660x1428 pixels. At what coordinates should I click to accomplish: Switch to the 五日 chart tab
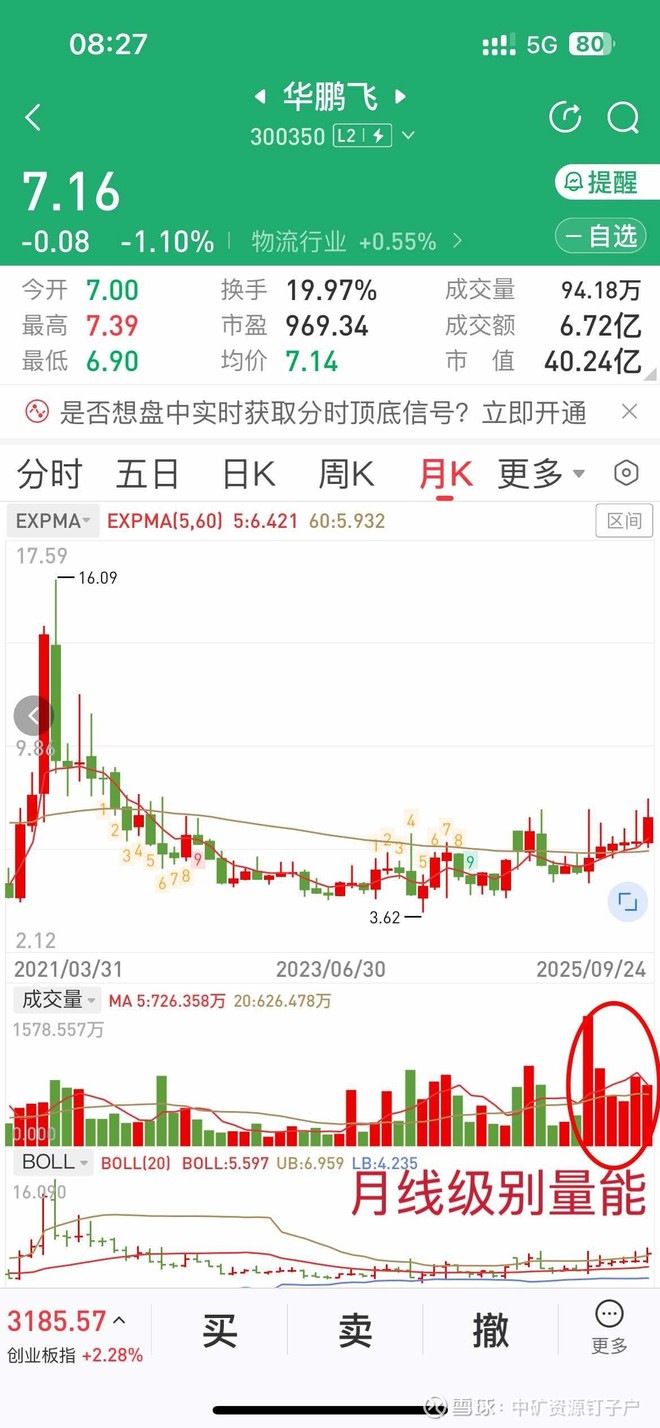pos(147,474)
